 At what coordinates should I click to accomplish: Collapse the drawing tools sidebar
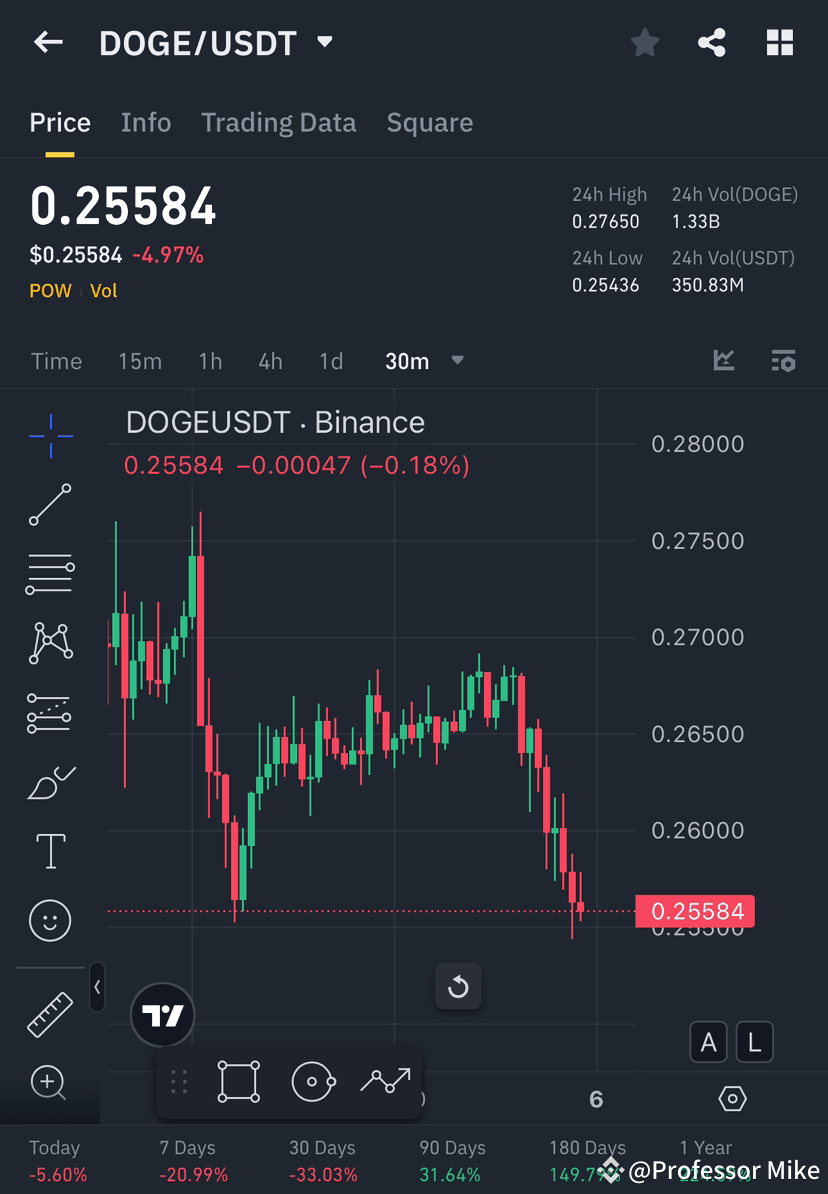[x=97, y=987]
